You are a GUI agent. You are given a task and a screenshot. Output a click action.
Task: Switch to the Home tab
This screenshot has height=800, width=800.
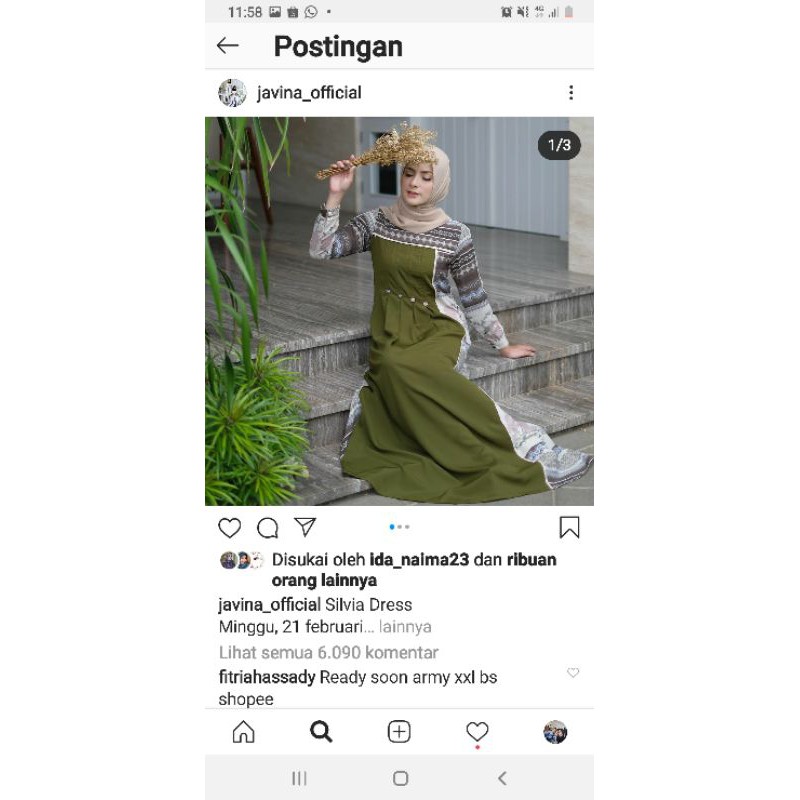[243, 733]
